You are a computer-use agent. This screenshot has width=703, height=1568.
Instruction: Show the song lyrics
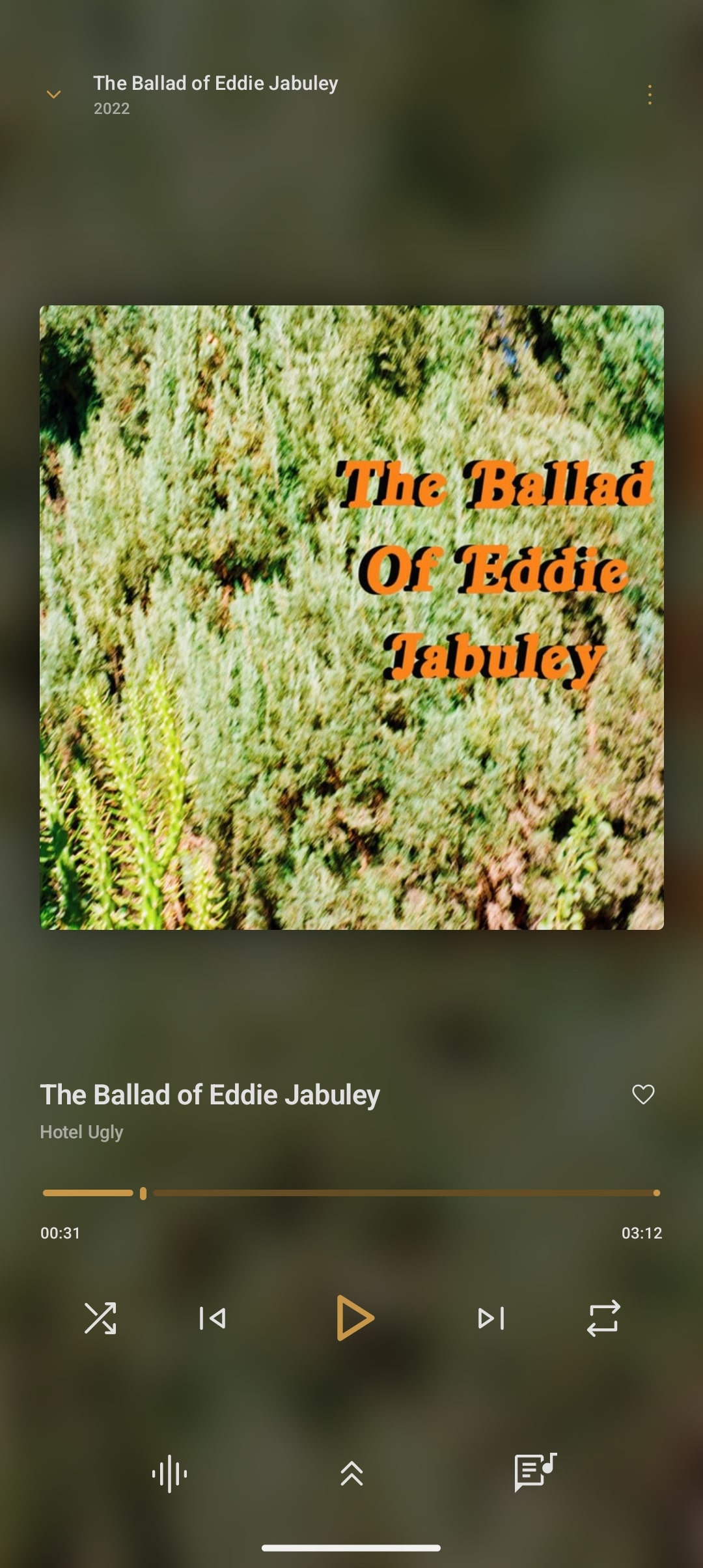(535, 1472)
